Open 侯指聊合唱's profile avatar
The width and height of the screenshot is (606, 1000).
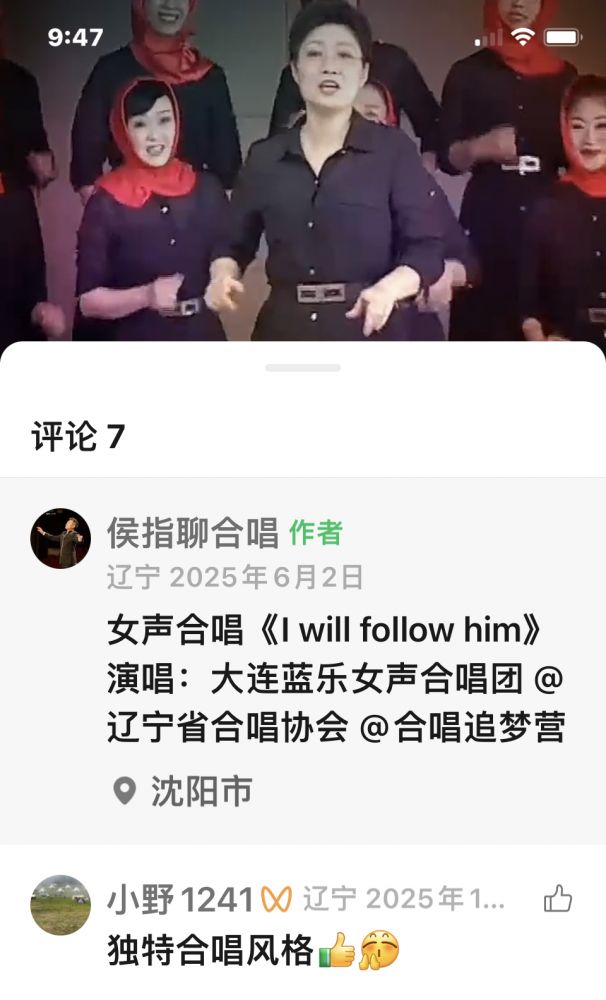click(60, 538)
